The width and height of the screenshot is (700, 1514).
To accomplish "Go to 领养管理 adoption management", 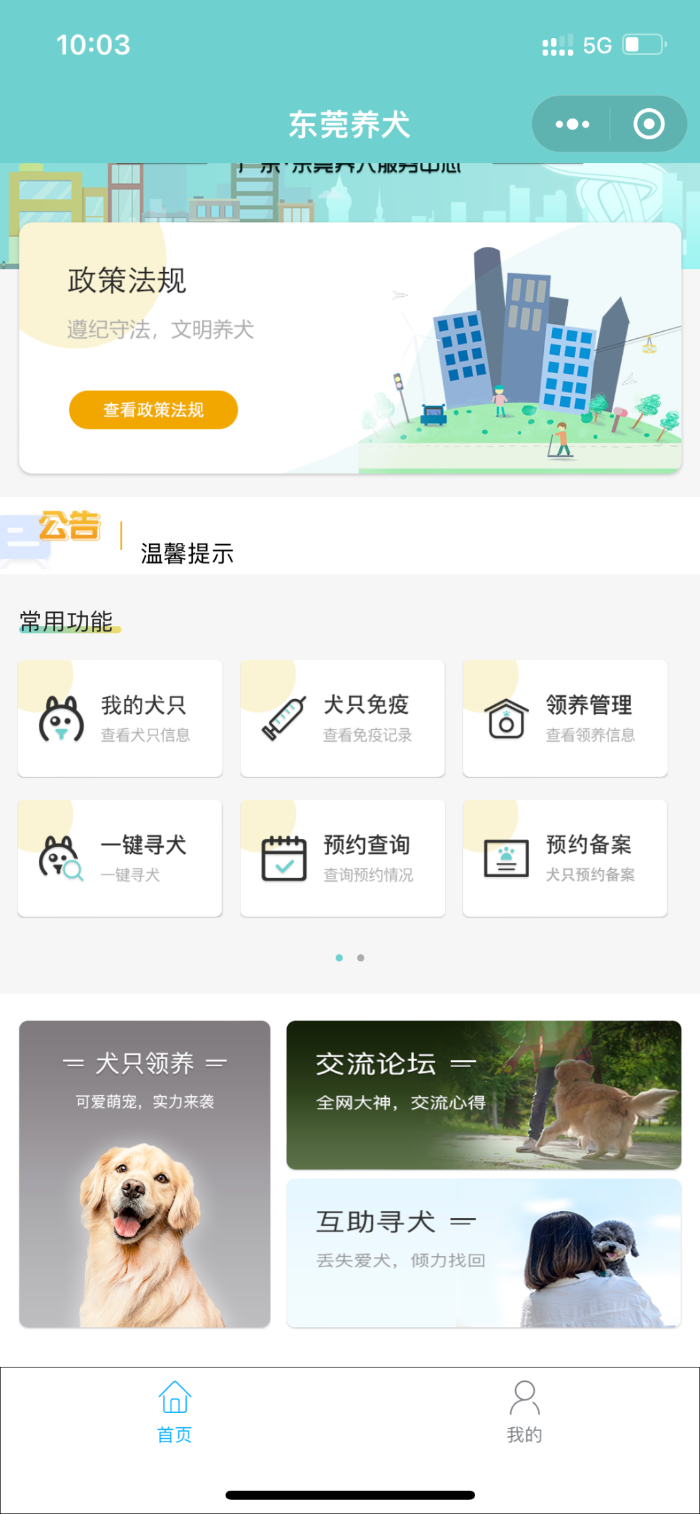I will point(564,718).
